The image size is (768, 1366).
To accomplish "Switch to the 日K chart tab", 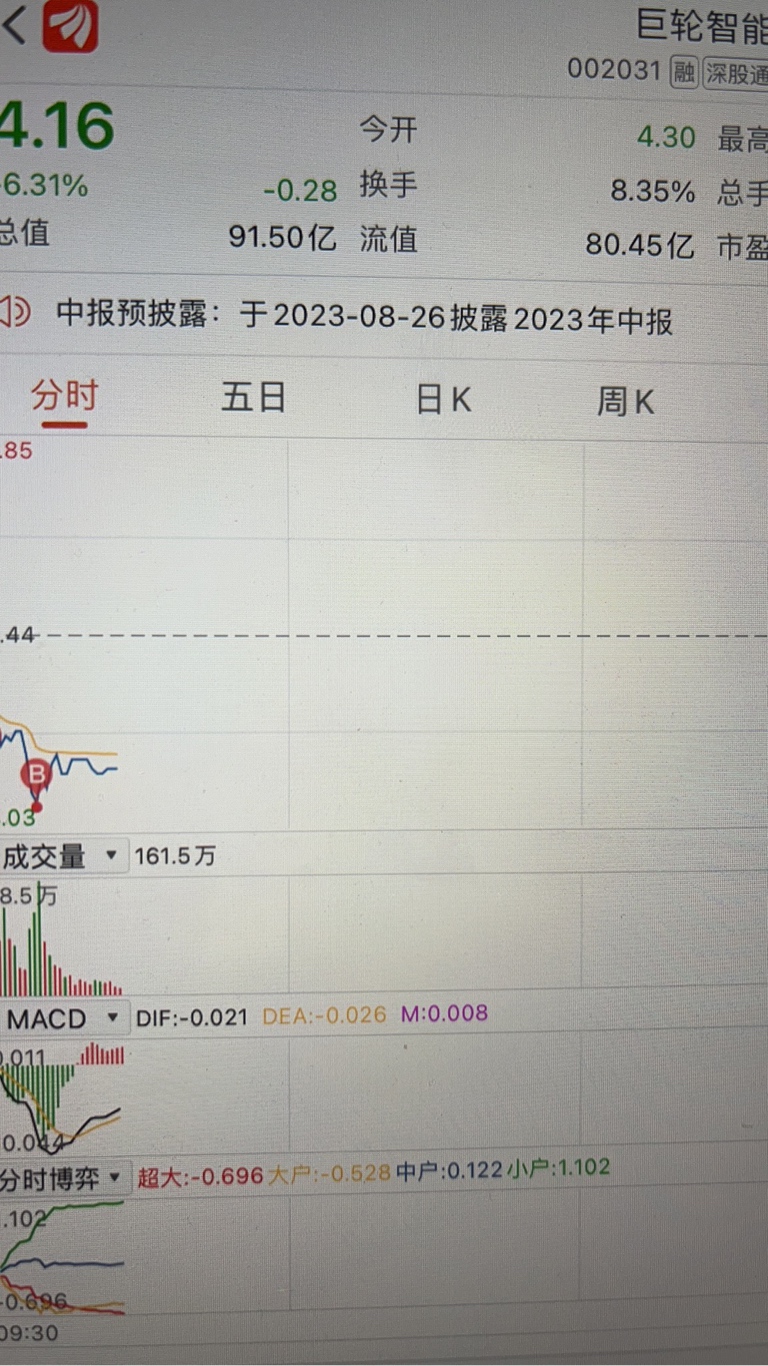I will tap(442, 397).
